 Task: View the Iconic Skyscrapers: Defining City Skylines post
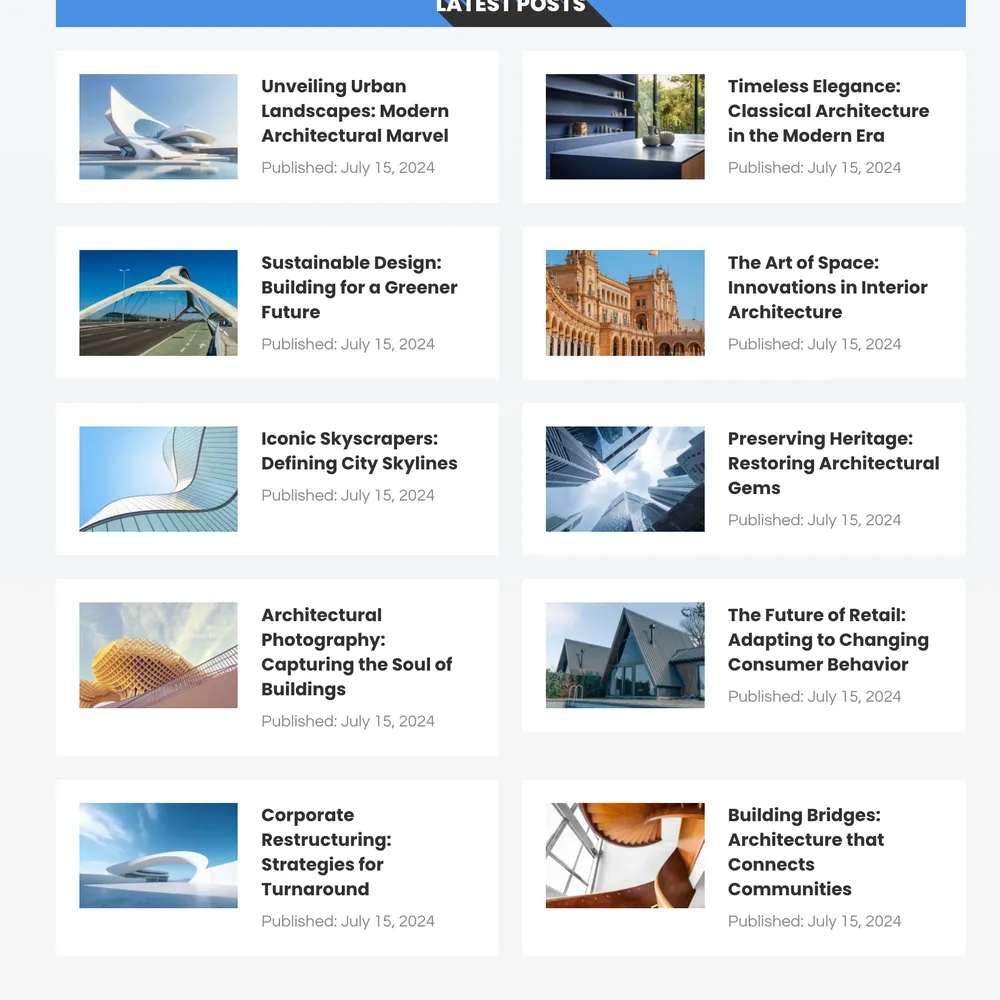(x=358, y=451)
